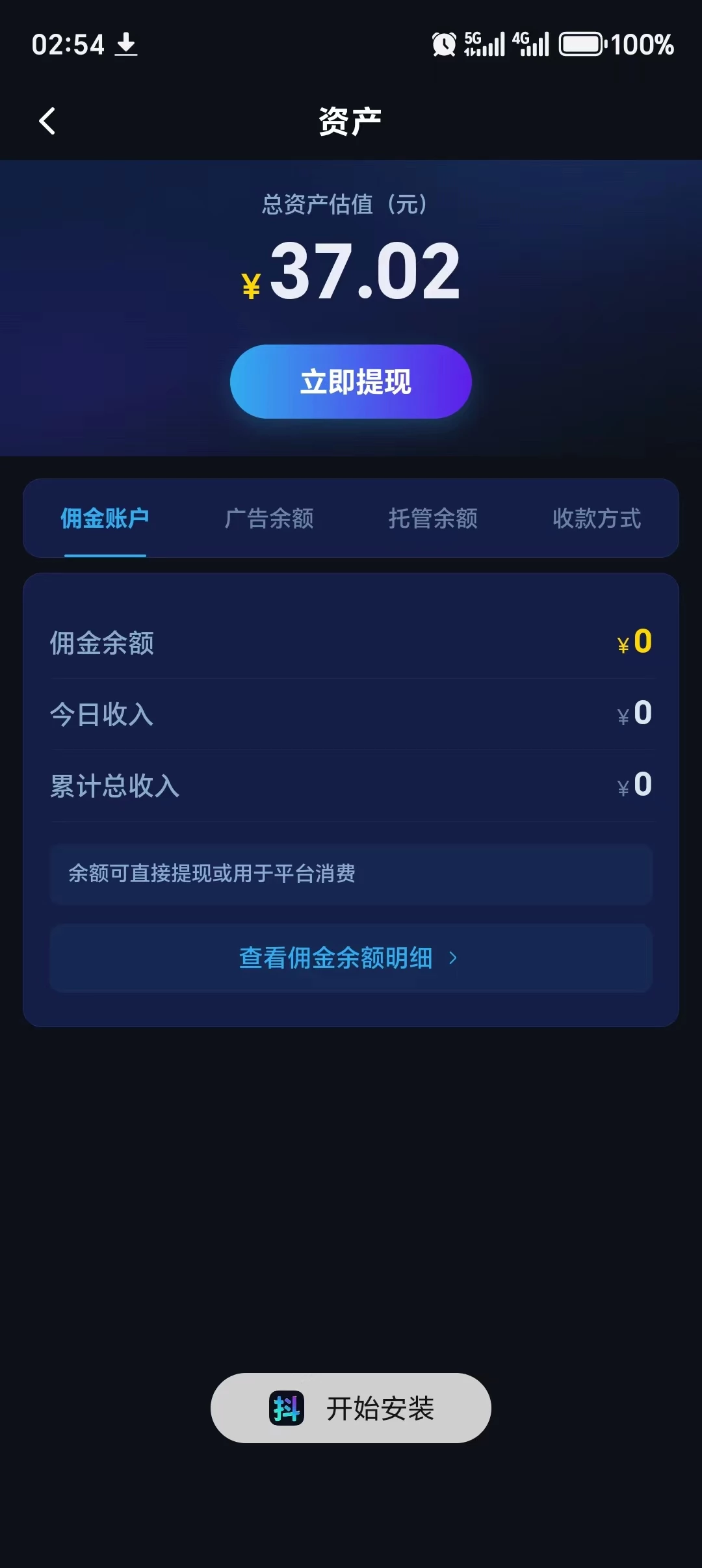The width and height of the screenshot is (702, 1568).
Task: Open the 收款方式 tab
Action: (596, 519)
